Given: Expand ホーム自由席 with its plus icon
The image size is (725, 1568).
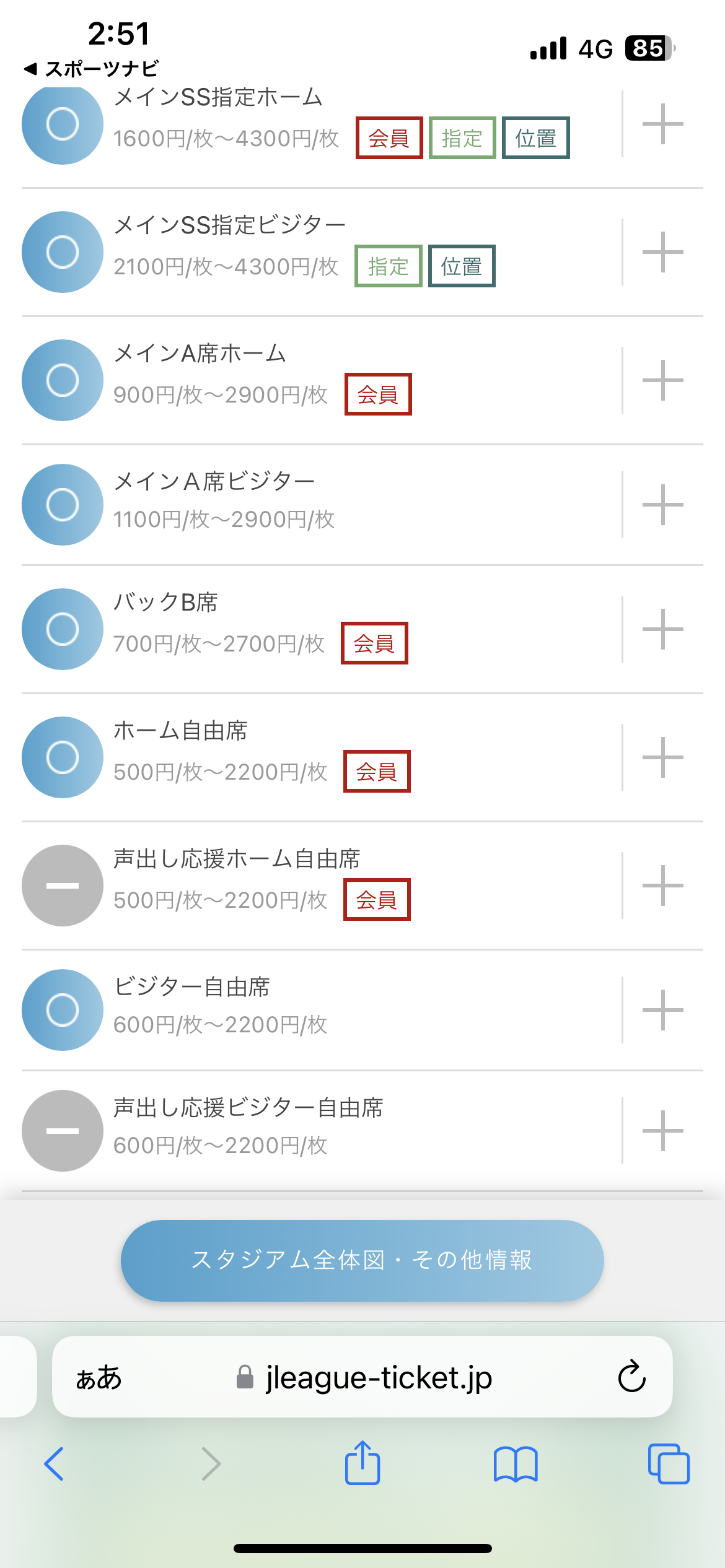Looking at the screenshot, I should 662,757.
